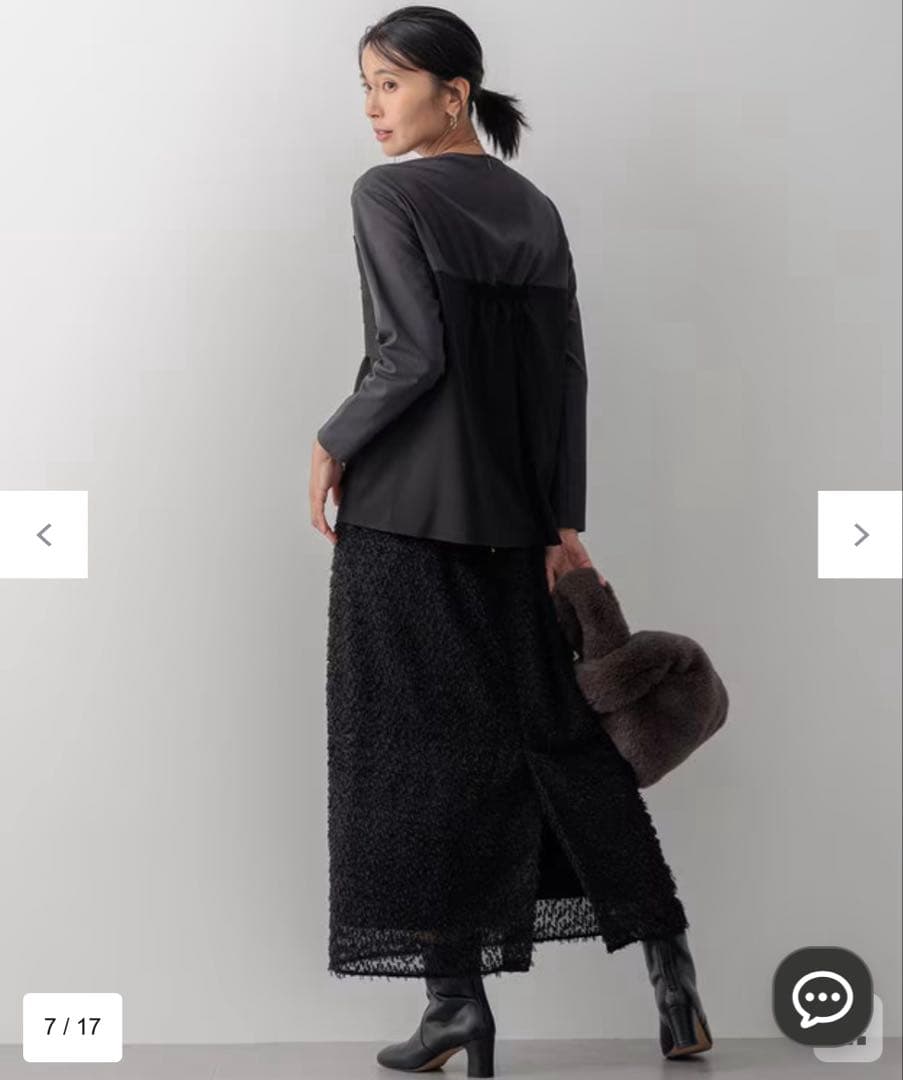The height and width of the screenshot is (1080, 903).
Task: Open the chat support bubble
Action: (822, 997)
